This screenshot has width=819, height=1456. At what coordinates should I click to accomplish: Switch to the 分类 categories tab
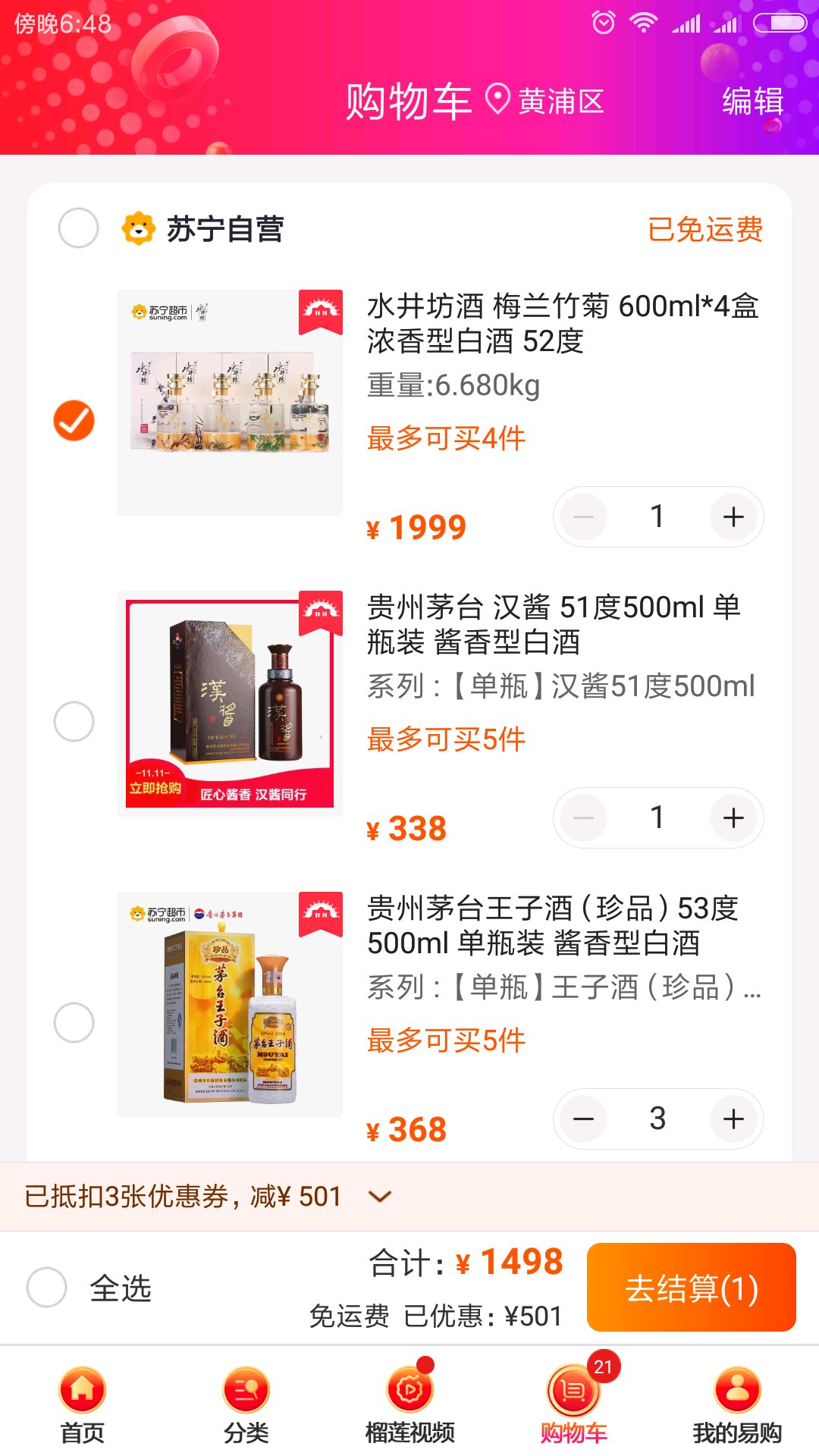(x=246, y=1404)
